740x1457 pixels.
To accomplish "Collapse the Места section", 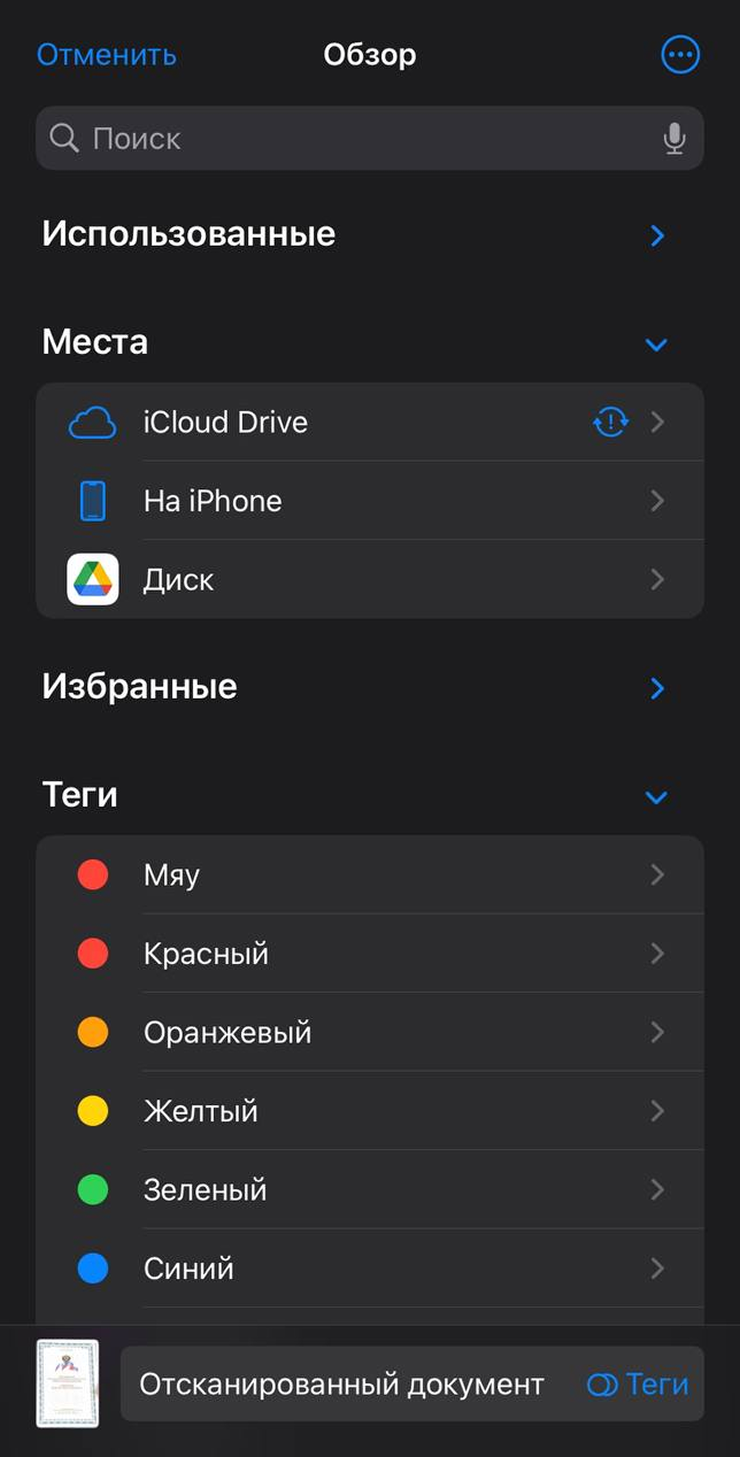I will pyautogui.click(x=656, y=345).
